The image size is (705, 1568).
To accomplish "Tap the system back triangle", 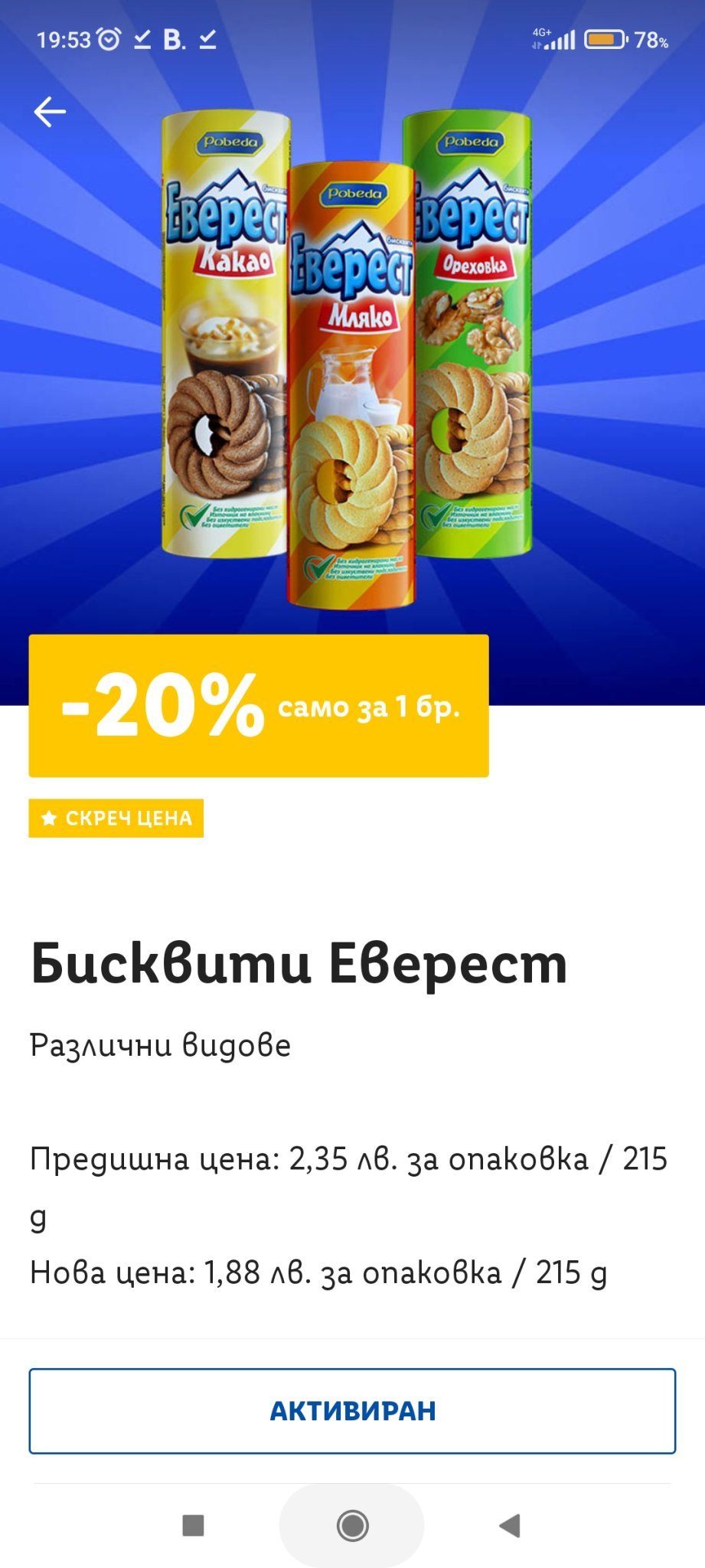I will click(510, 1525).
